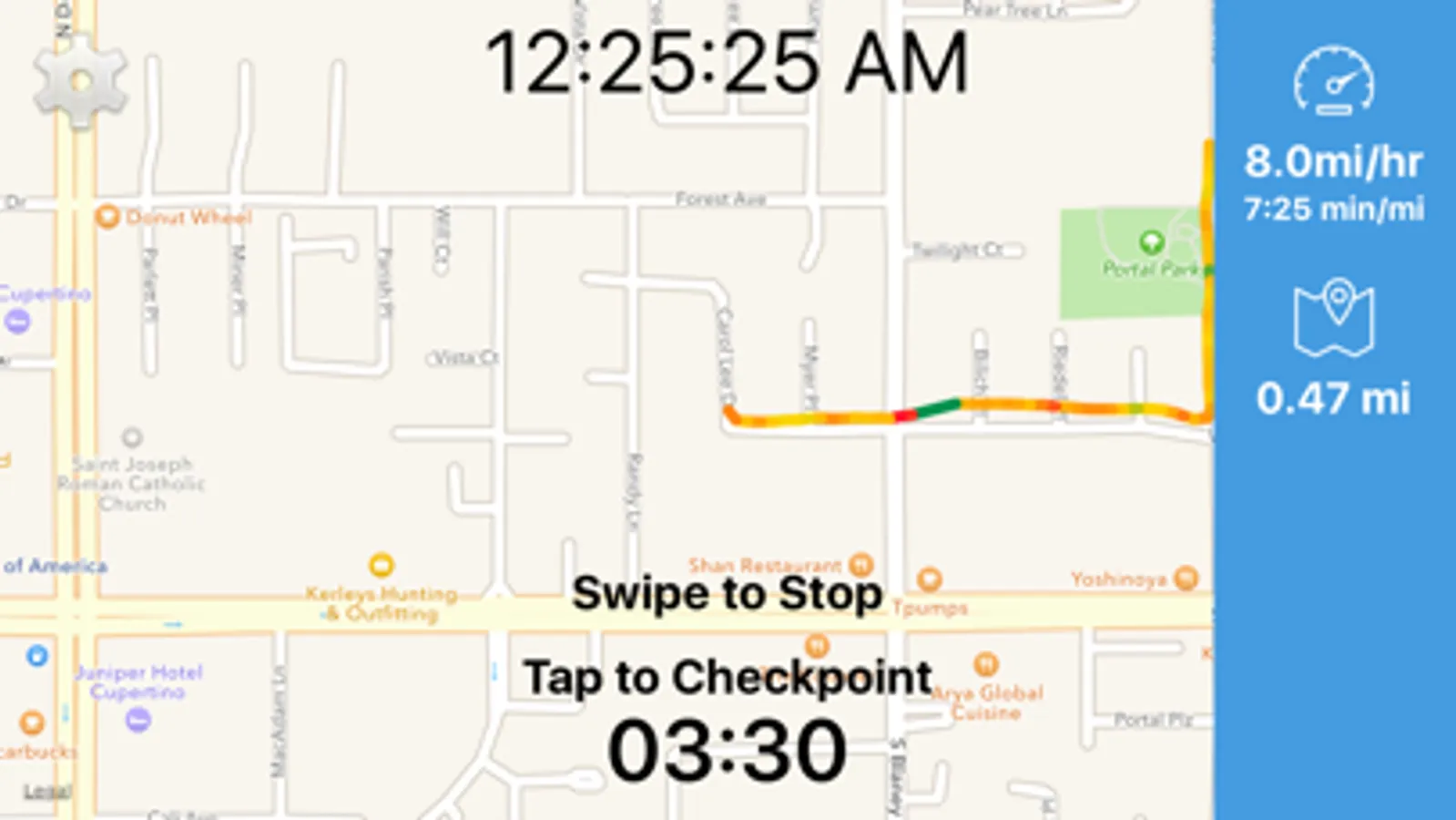The width and height of the screenshot is (1456, 820).
Task: Open the Legal link on the map
Action: point(47,791)
